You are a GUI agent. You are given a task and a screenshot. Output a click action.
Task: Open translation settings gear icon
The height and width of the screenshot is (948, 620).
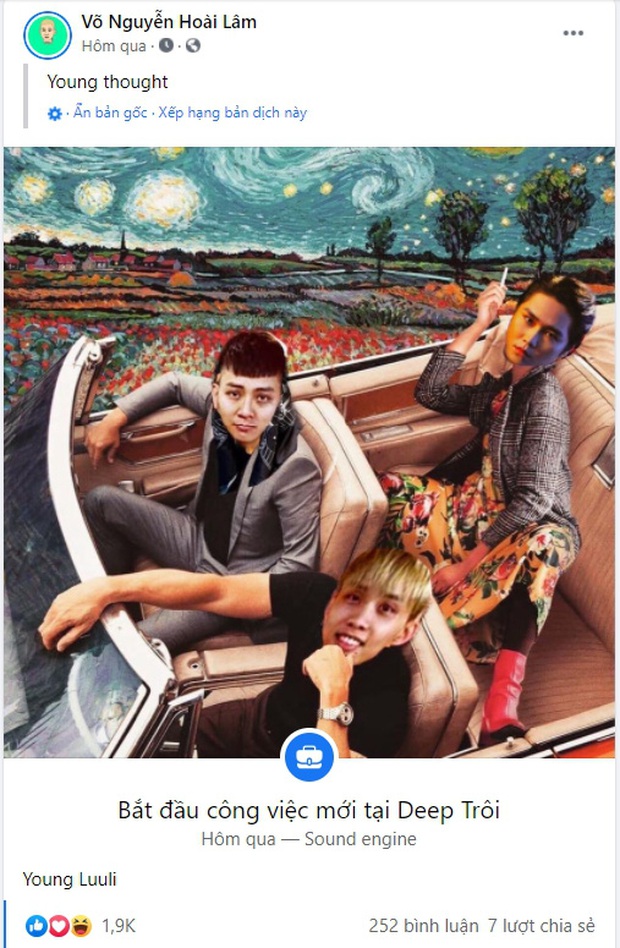click(55, 114)
